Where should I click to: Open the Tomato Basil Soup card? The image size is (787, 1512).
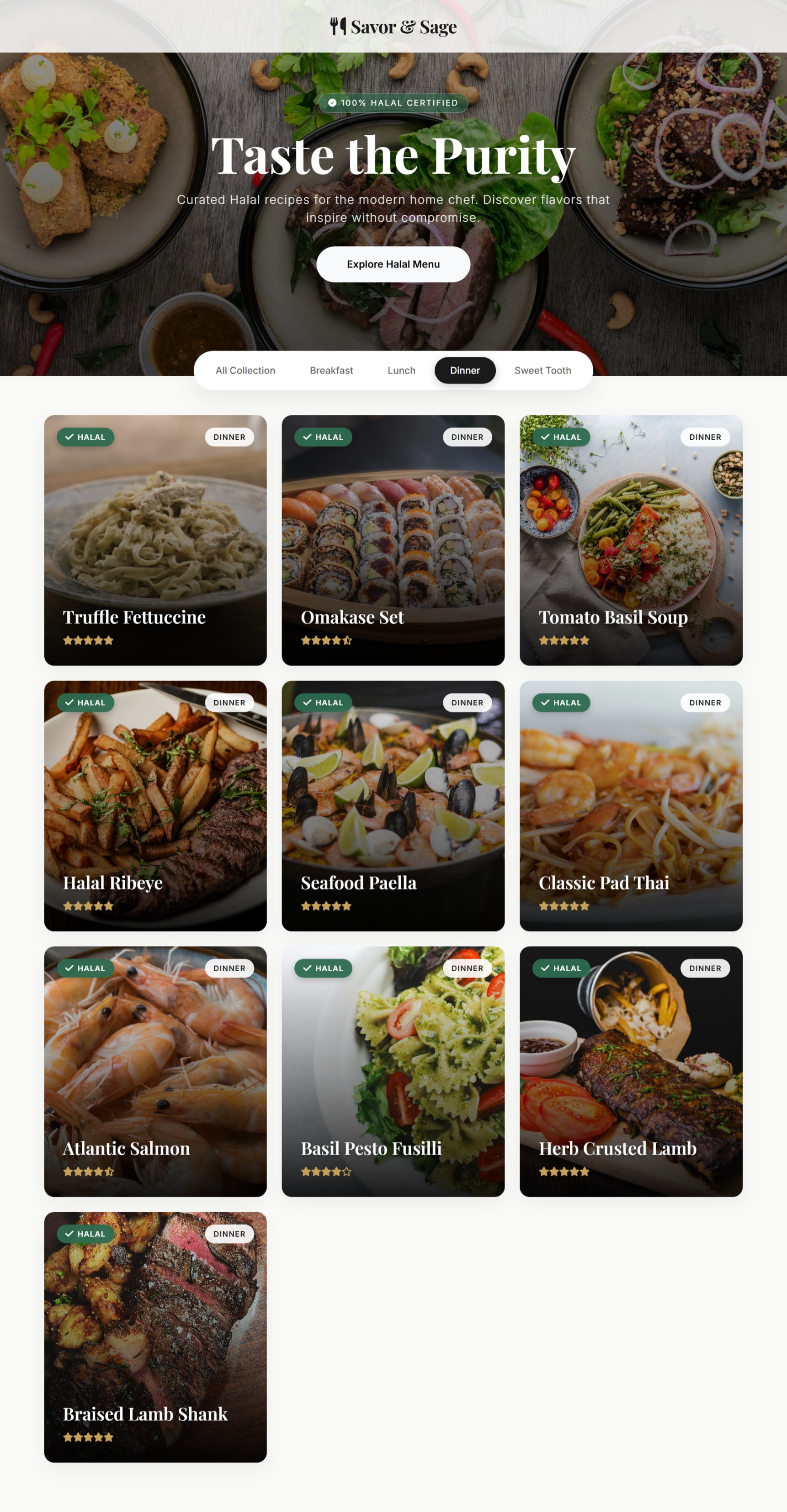(630, 540)
